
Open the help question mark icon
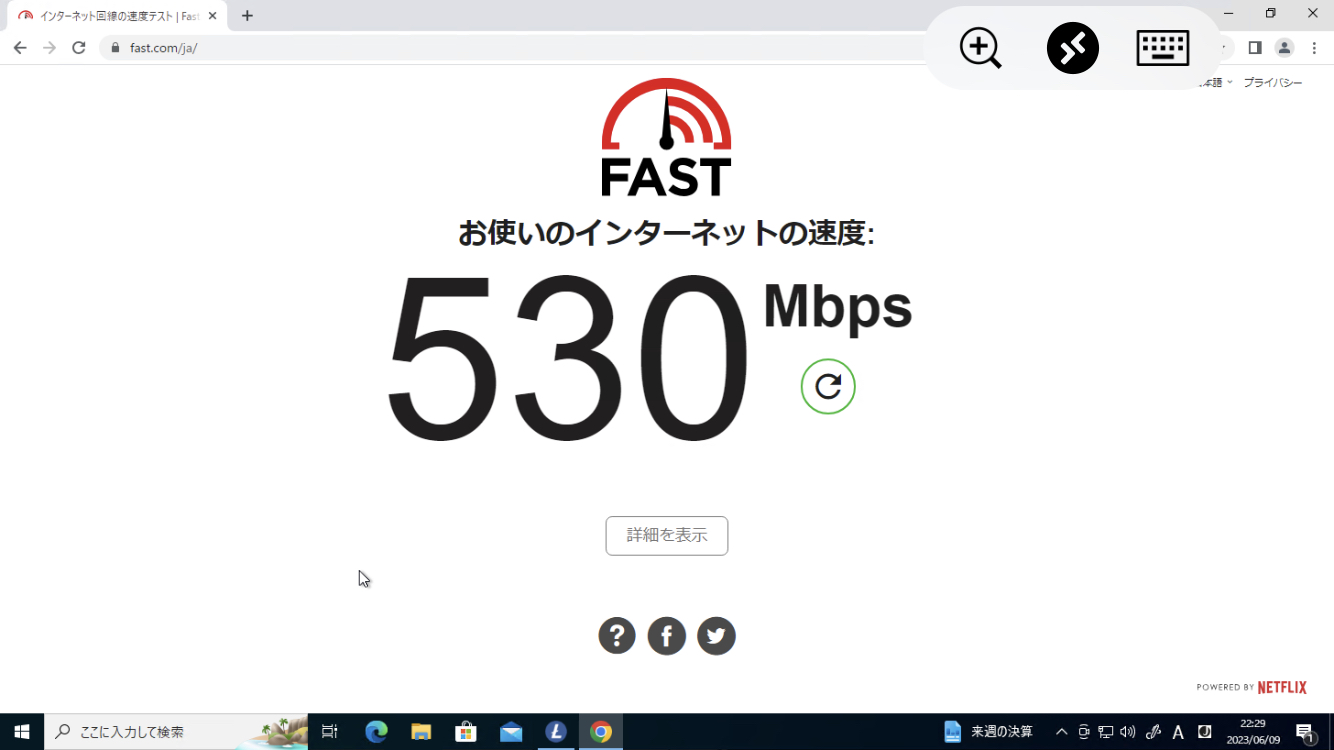click(617, 636)
